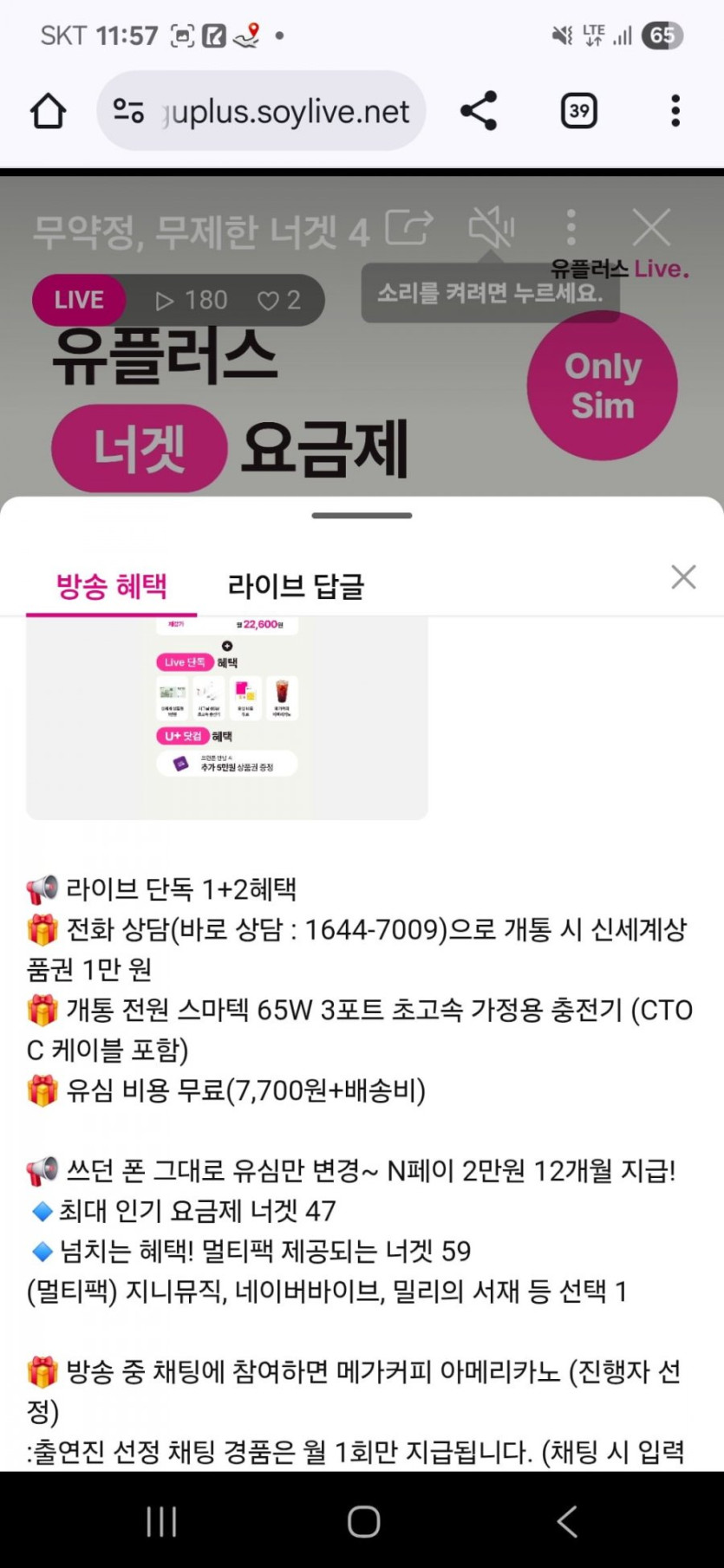Tap the sheet's drag handle bar
724x1568 pixels.
(x=362, y=516)
